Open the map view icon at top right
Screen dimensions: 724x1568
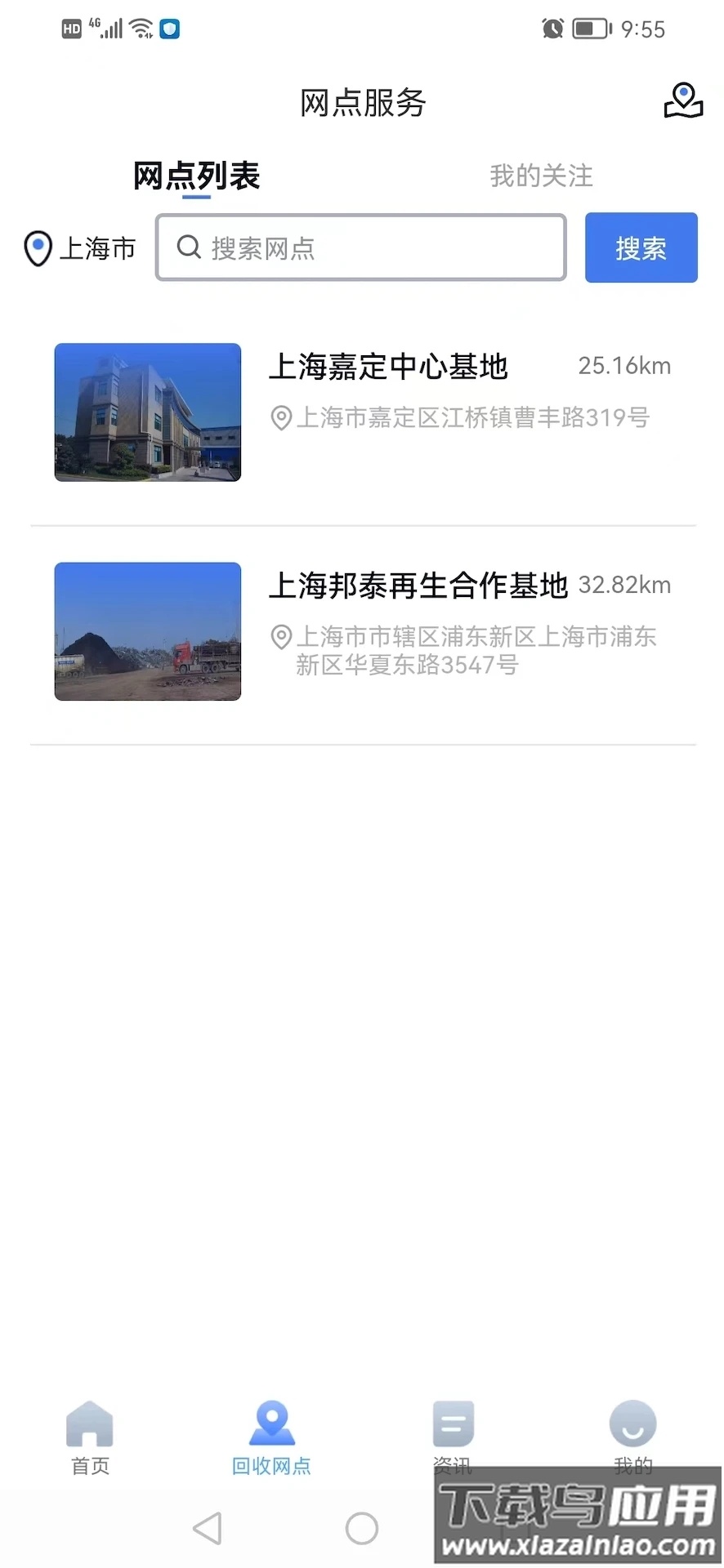click(x=682, y=100)
